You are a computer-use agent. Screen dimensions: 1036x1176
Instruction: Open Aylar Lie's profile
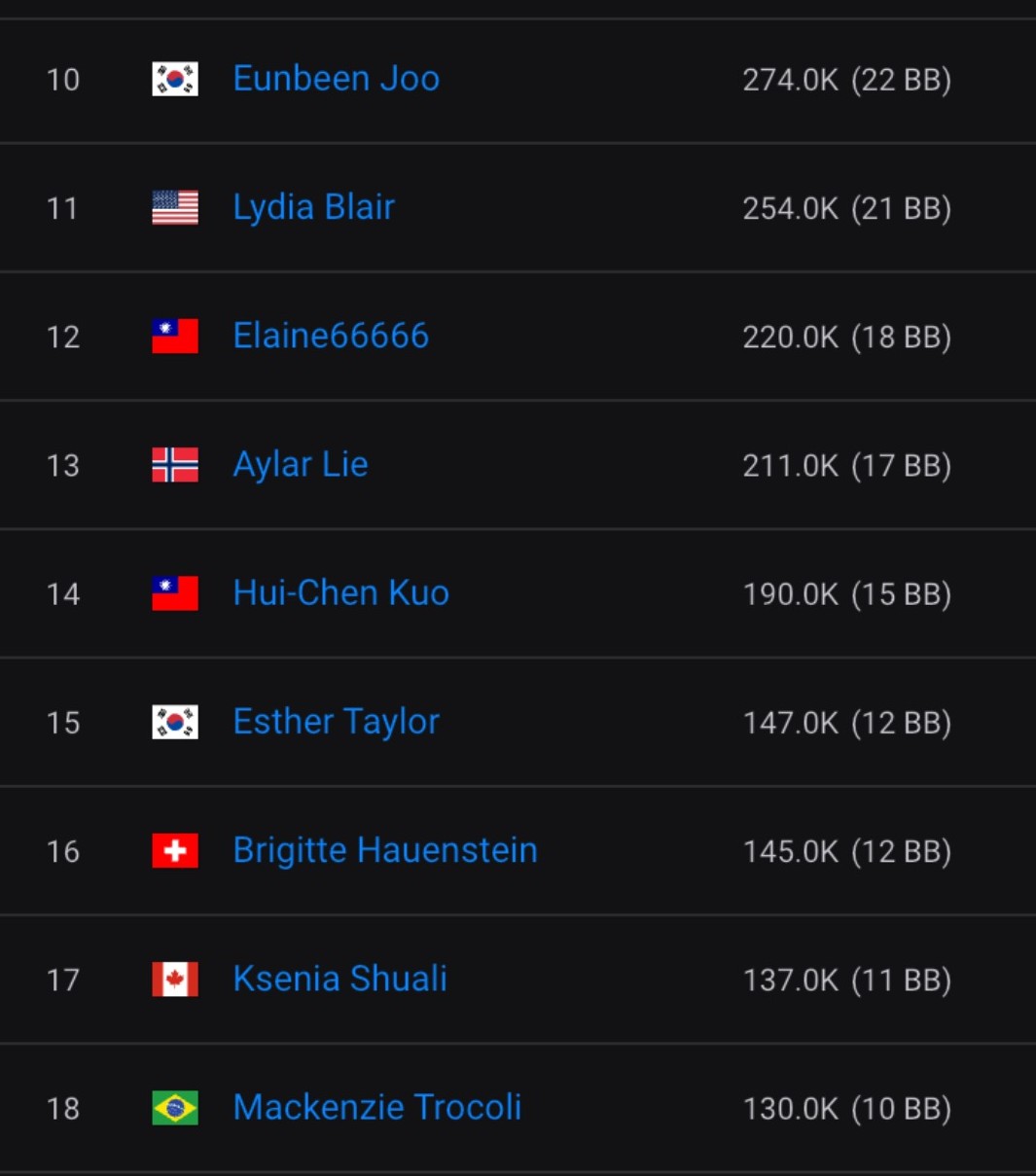click(x=300, y=464)
